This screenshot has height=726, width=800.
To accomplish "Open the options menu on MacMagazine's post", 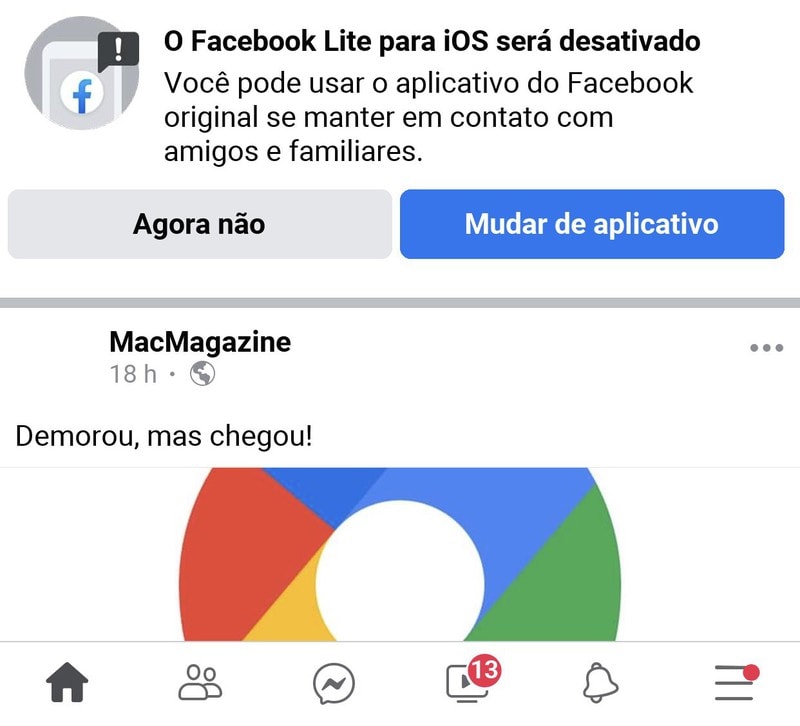I will 766,348.
